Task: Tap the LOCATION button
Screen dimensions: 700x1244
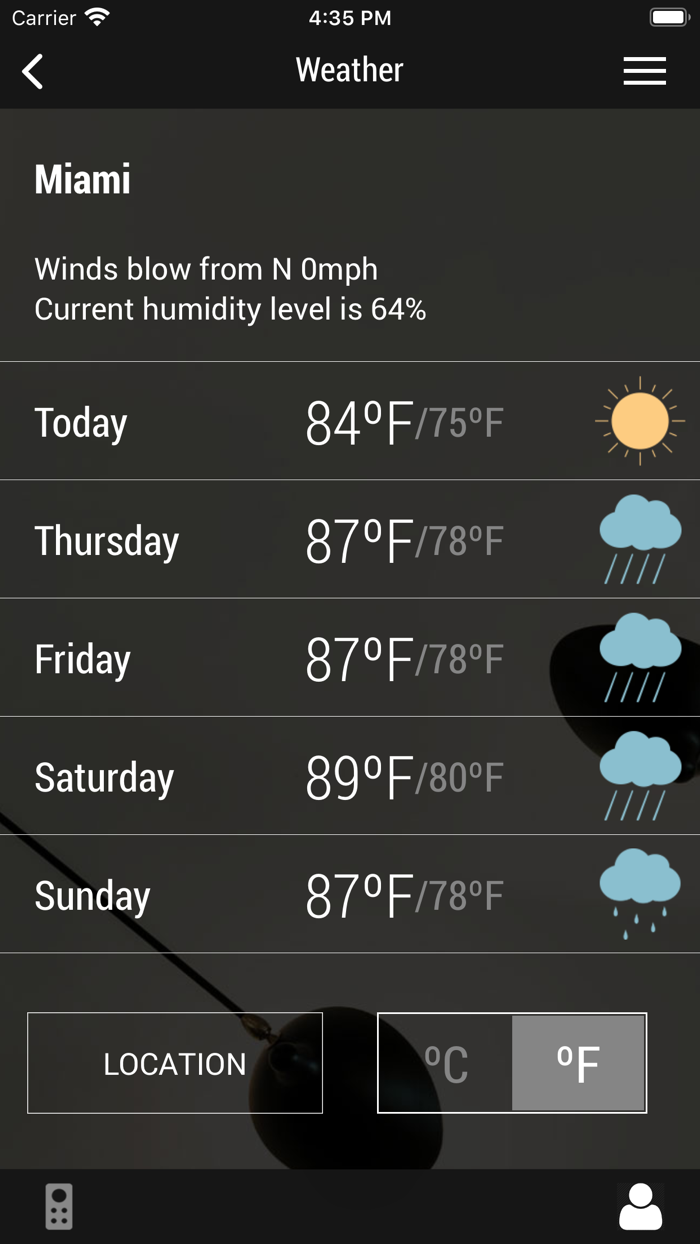Action: 175,1063
